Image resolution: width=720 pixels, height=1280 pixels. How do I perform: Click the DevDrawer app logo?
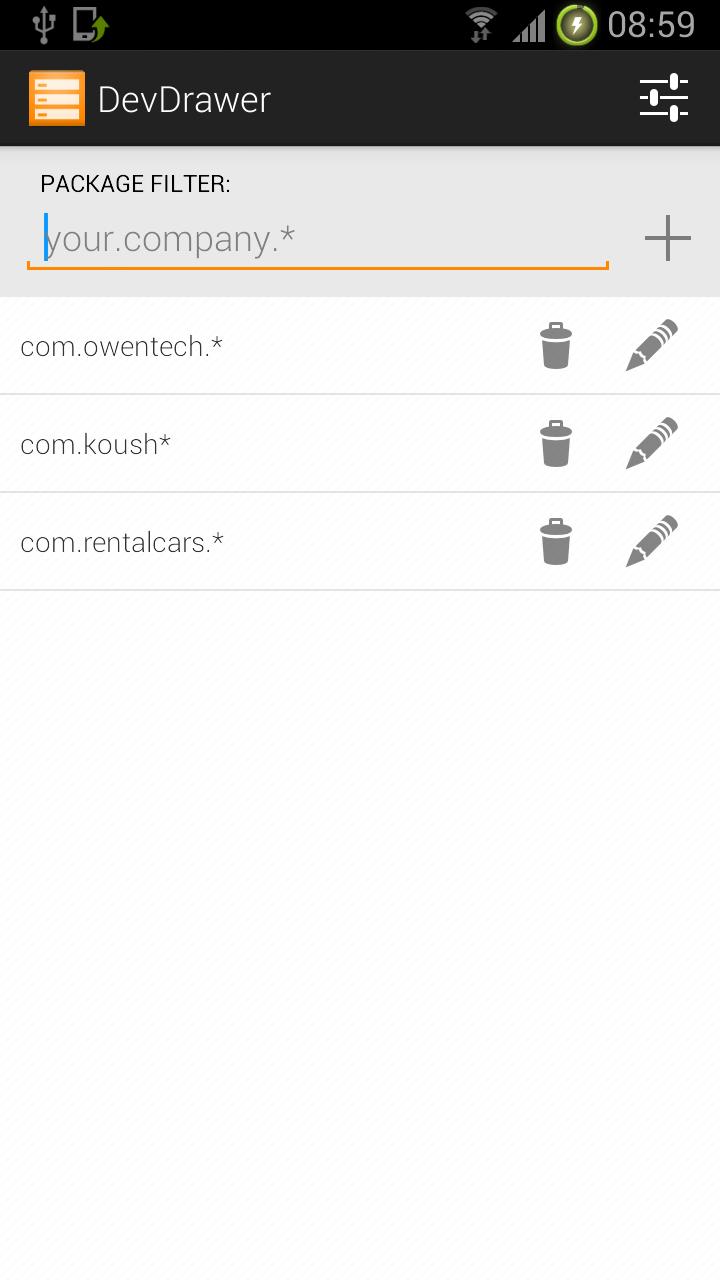coord(57,97)
